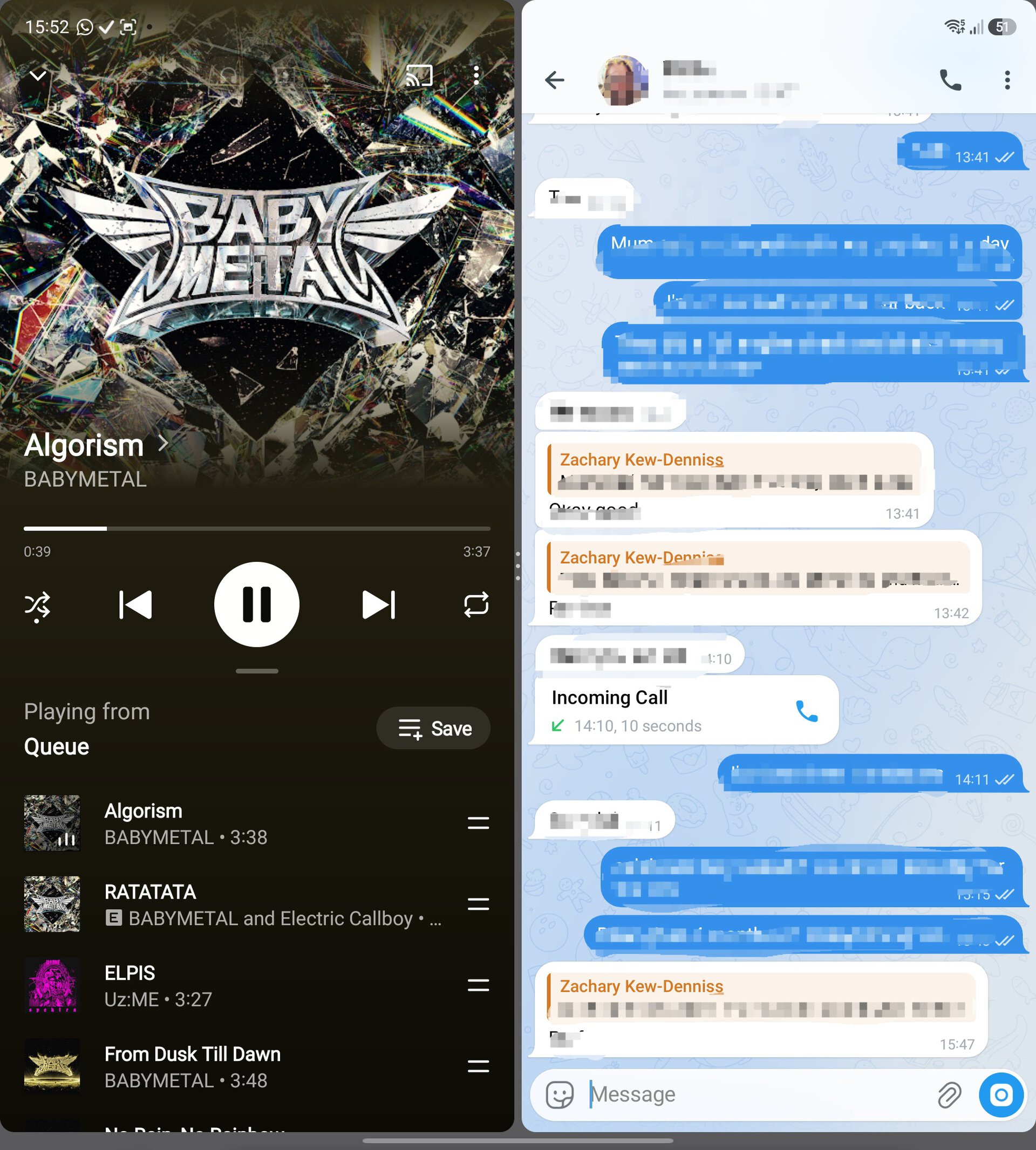Play From Dusk Till Dawn from queue
The height and width of the screenshot is (1150, 1036).
tap(228, 1066)
